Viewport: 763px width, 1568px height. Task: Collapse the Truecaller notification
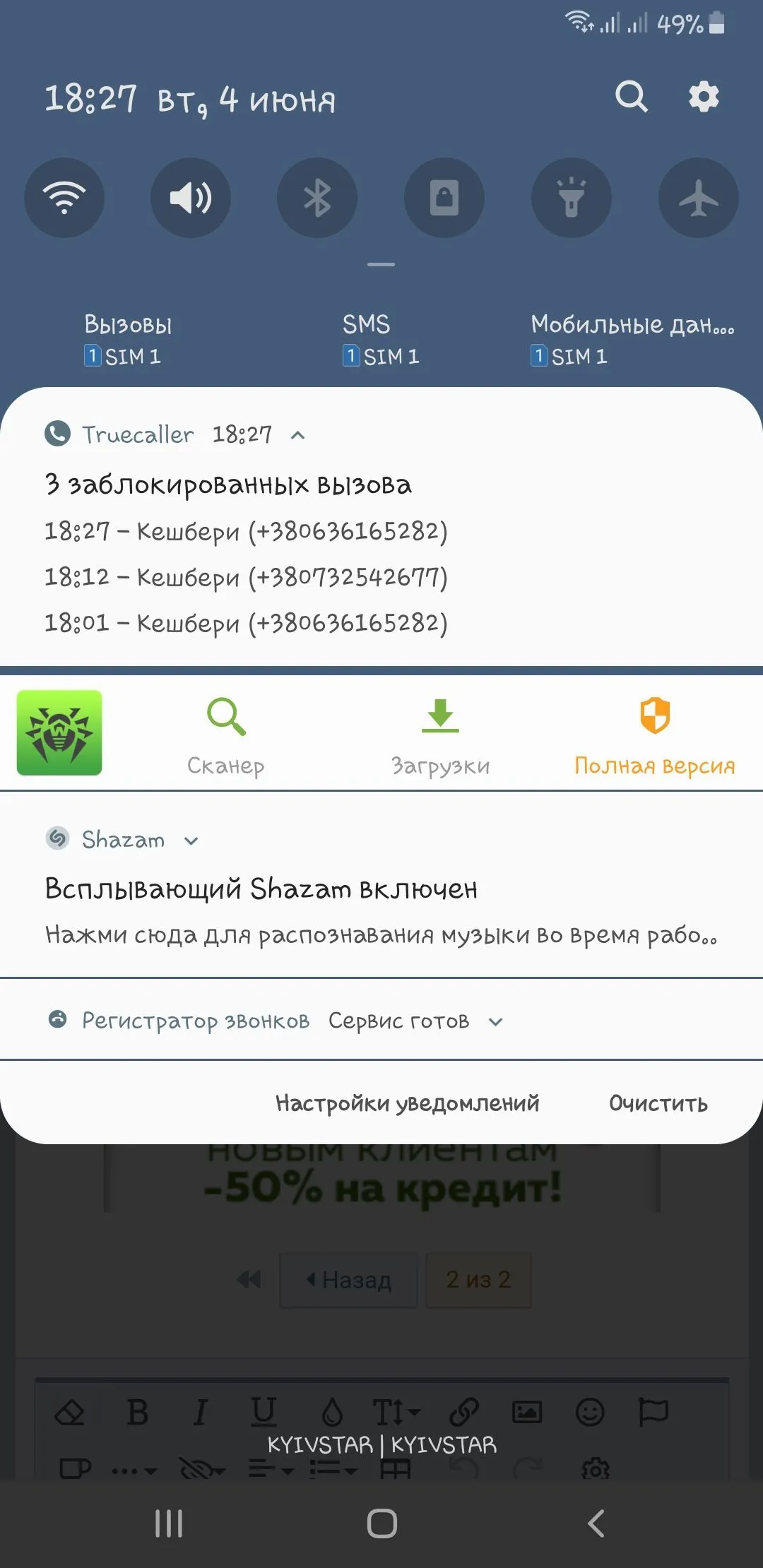coord(298,435)
